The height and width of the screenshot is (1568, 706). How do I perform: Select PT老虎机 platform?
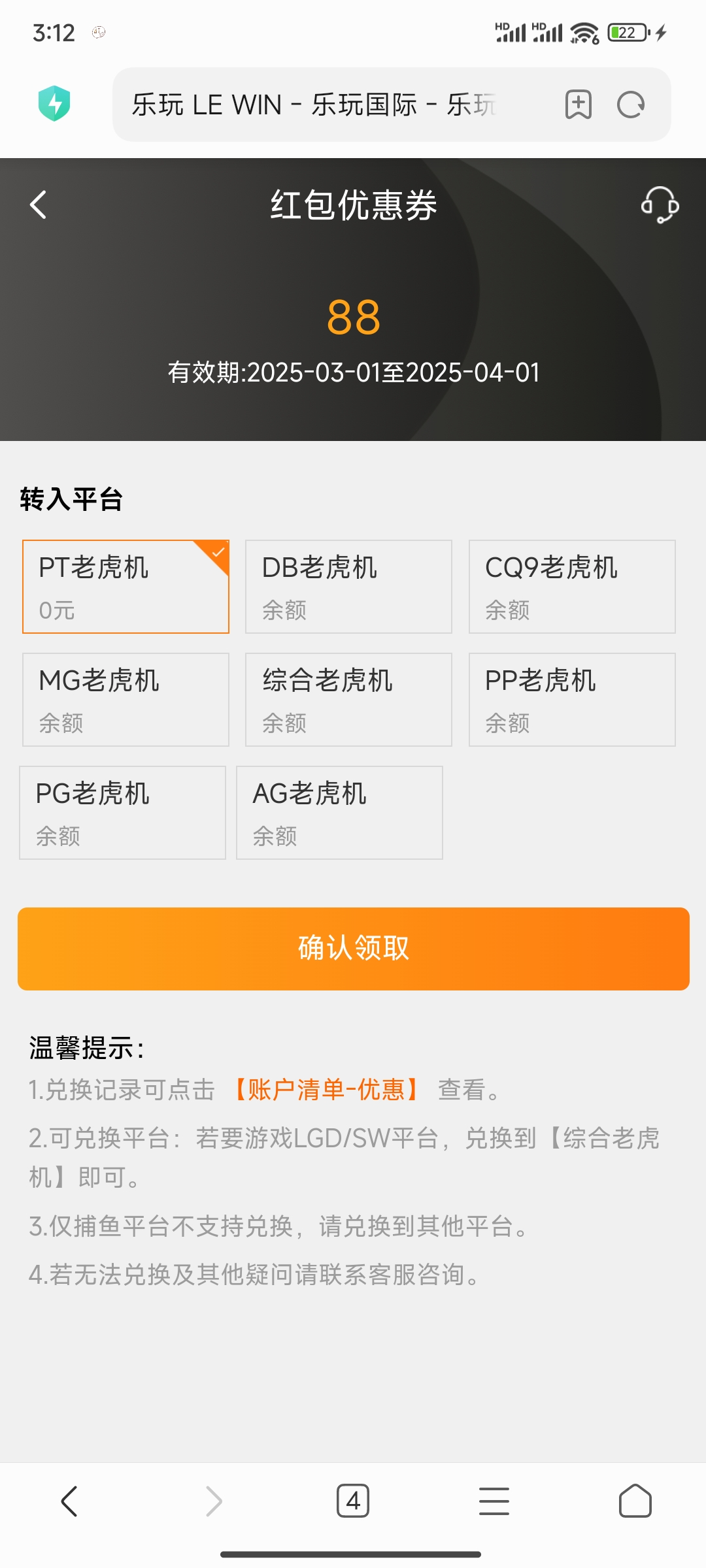coord(126,587)
